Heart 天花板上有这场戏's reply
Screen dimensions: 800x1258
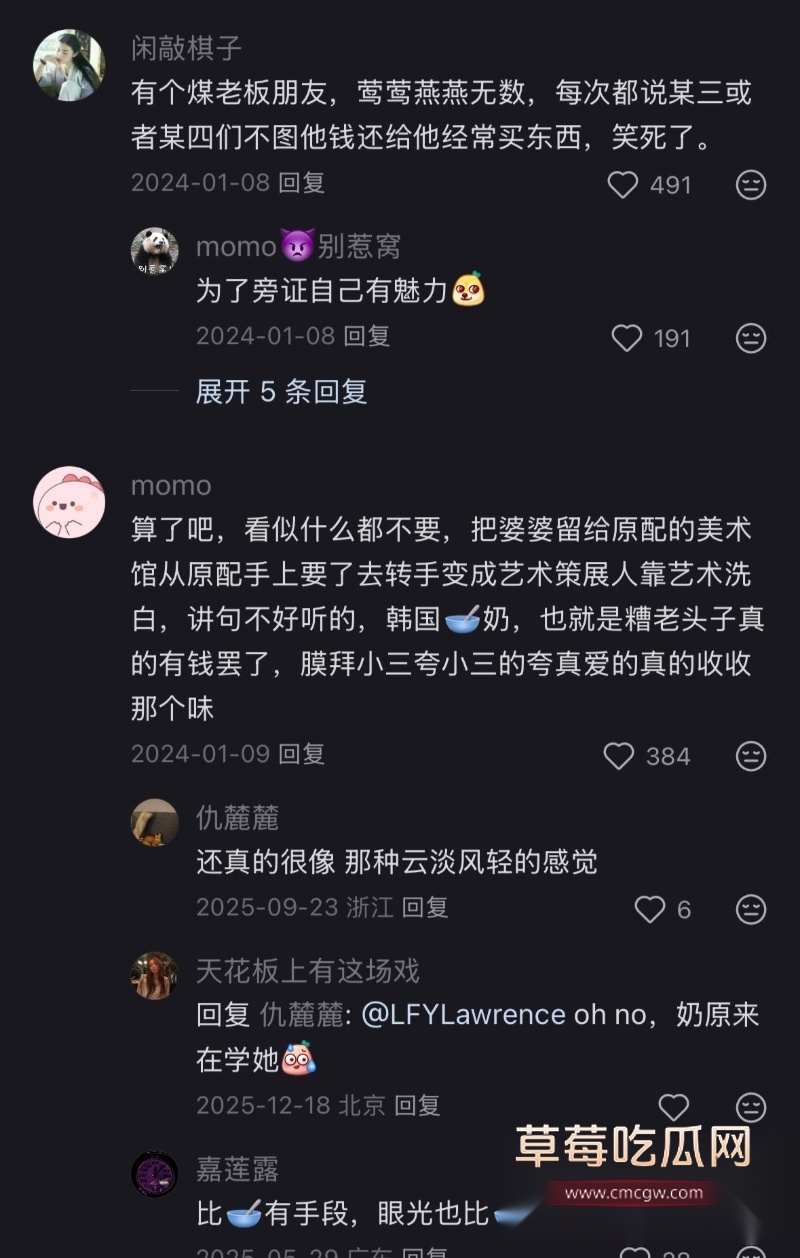click(673, 1106)
